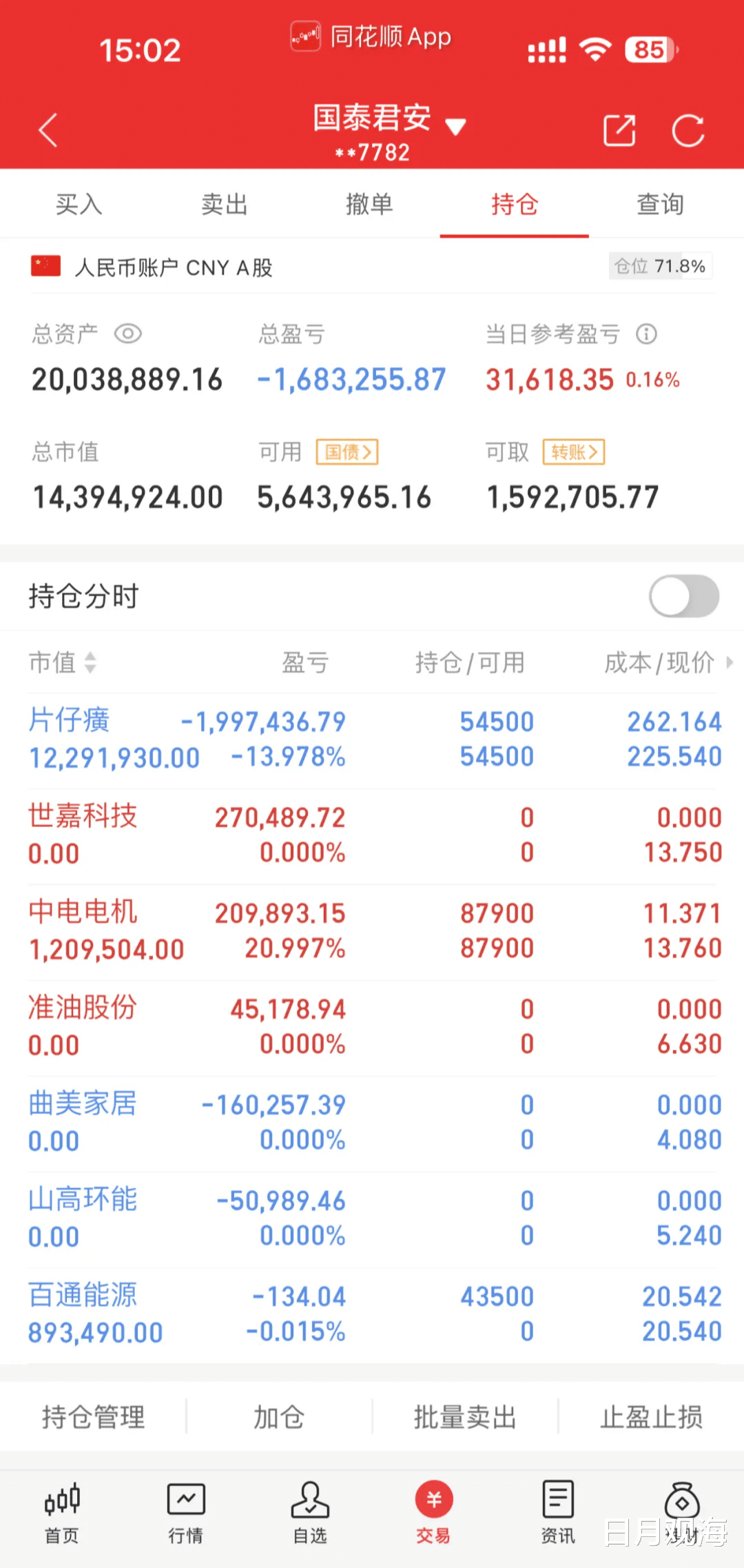Switch to the 买入 tab

[79, 205]
